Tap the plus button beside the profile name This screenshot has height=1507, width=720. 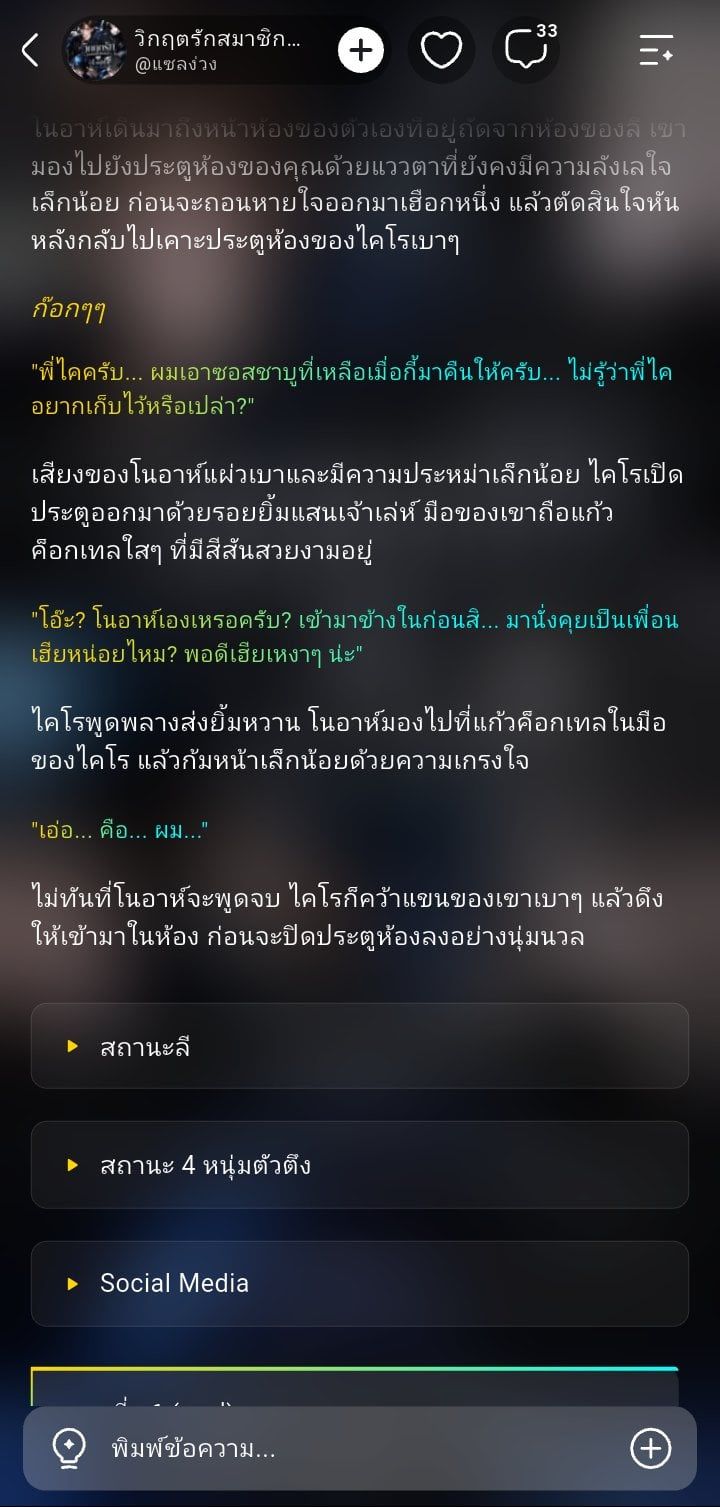pos(361,50)
